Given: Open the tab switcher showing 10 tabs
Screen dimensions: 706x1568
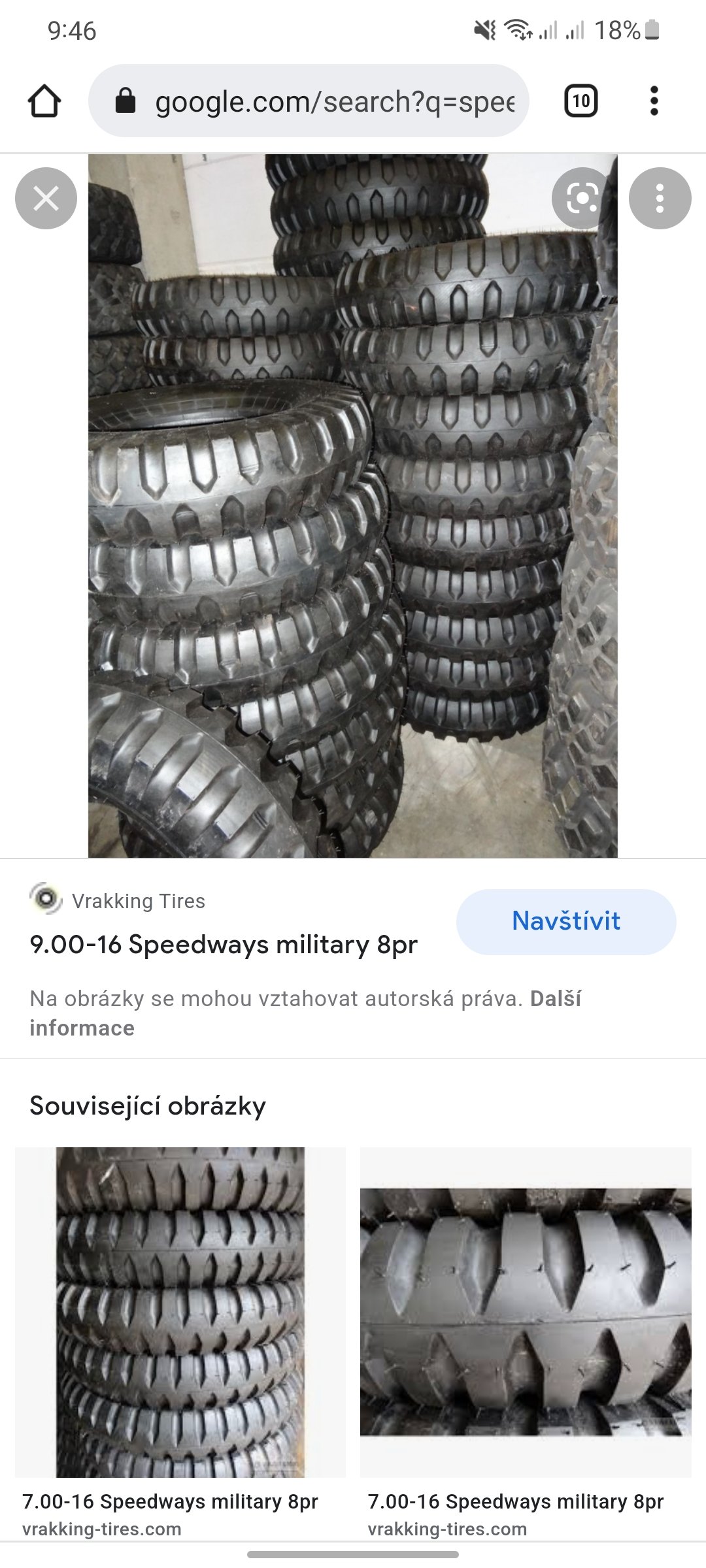Looking at the screenshot, I should coord(580,101).
